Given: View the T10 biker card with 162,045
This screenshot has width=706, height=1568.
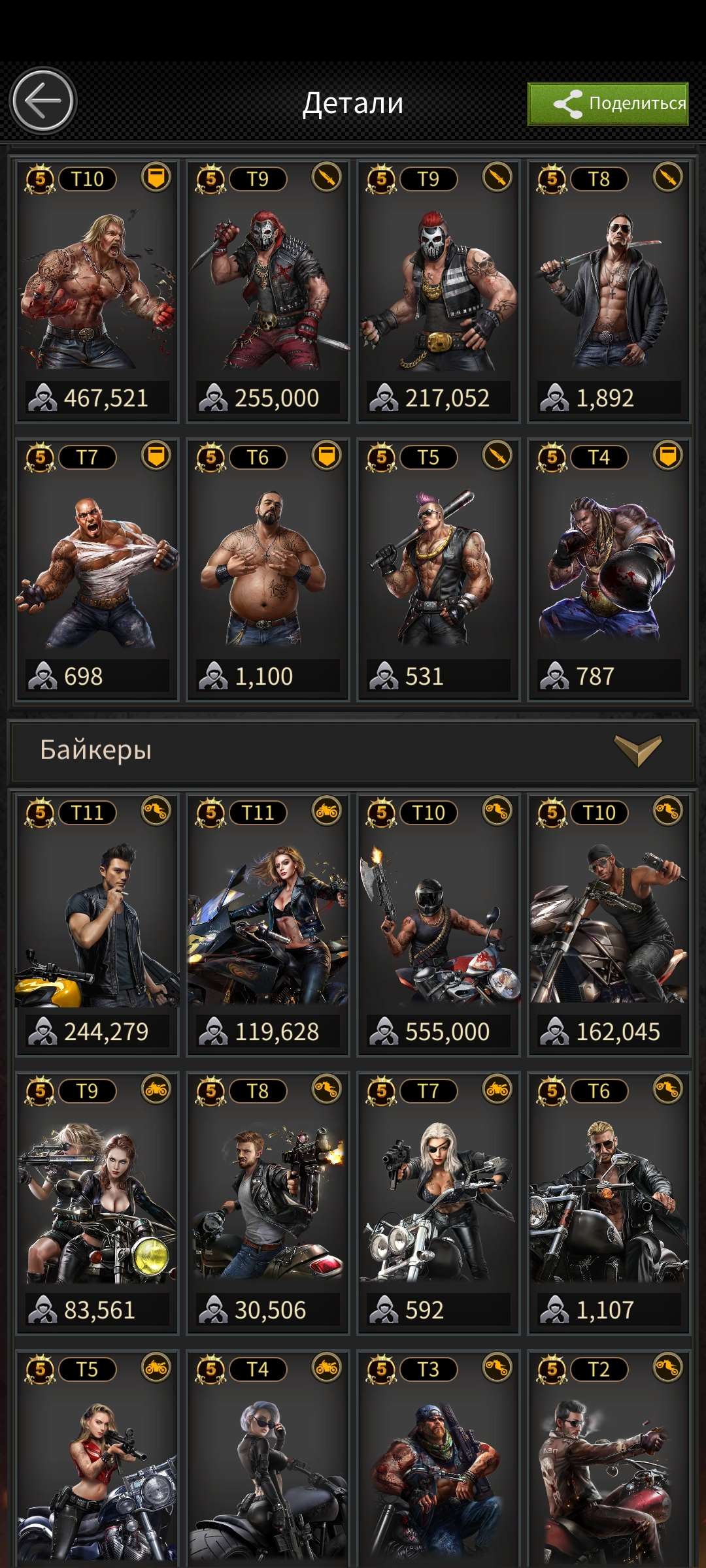Looking at the screenshot, I should [x=609, y=924].
